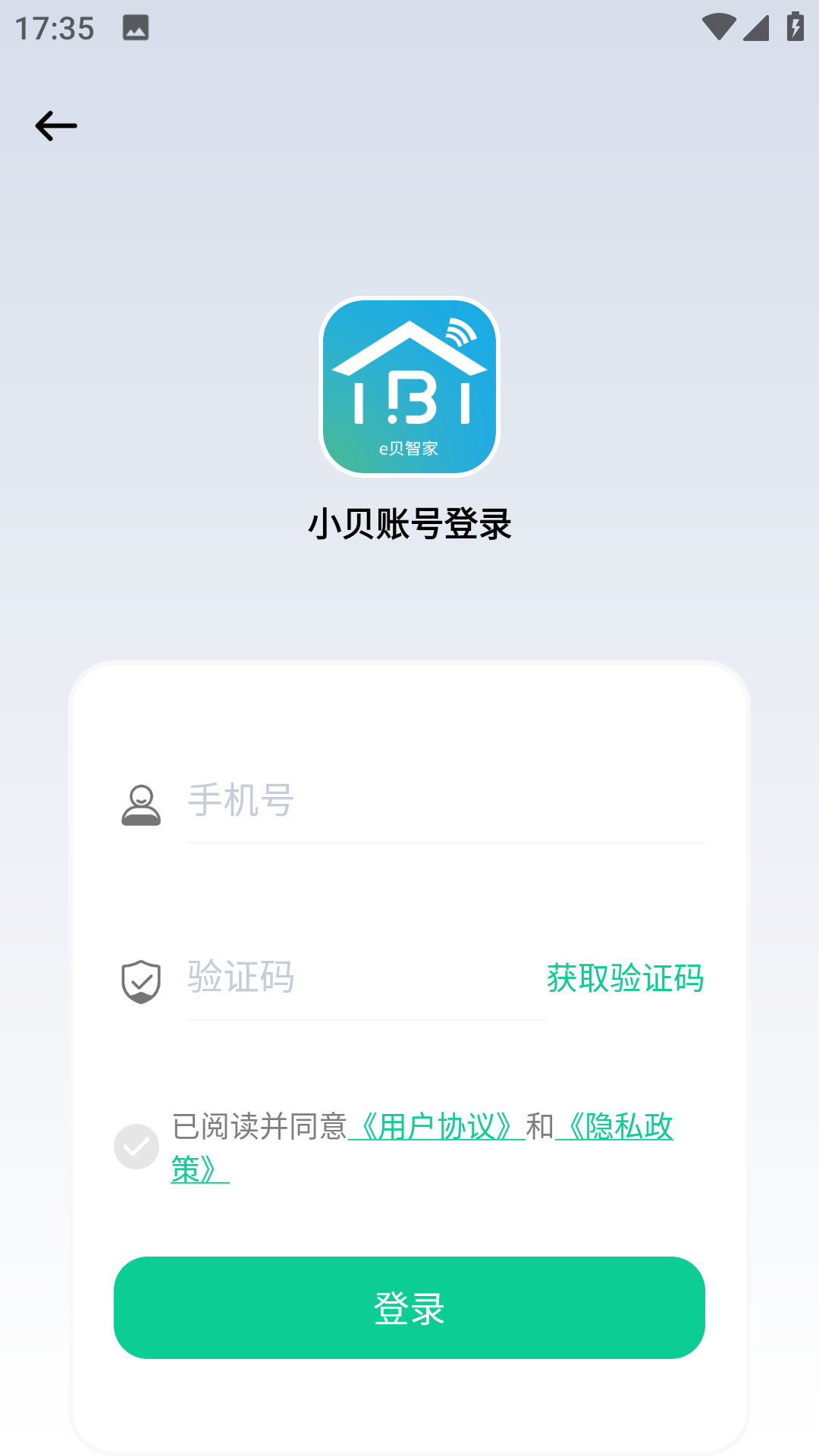Viewport: 819px width, 1456px height.
Task: Click the 小贝账号登录 title text
Action: (x=409, y=524)
